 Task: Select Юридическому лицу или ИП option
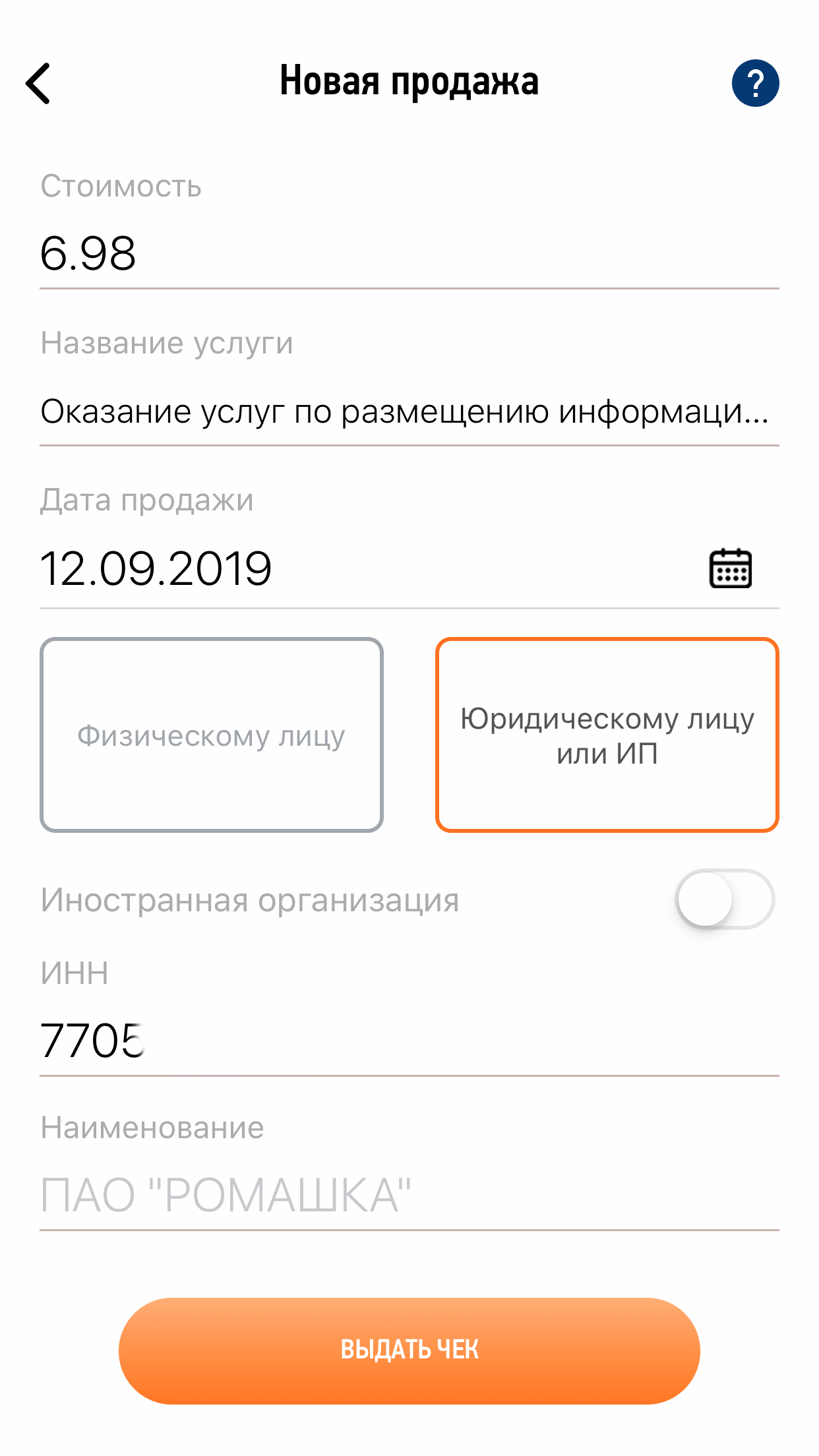607,735
